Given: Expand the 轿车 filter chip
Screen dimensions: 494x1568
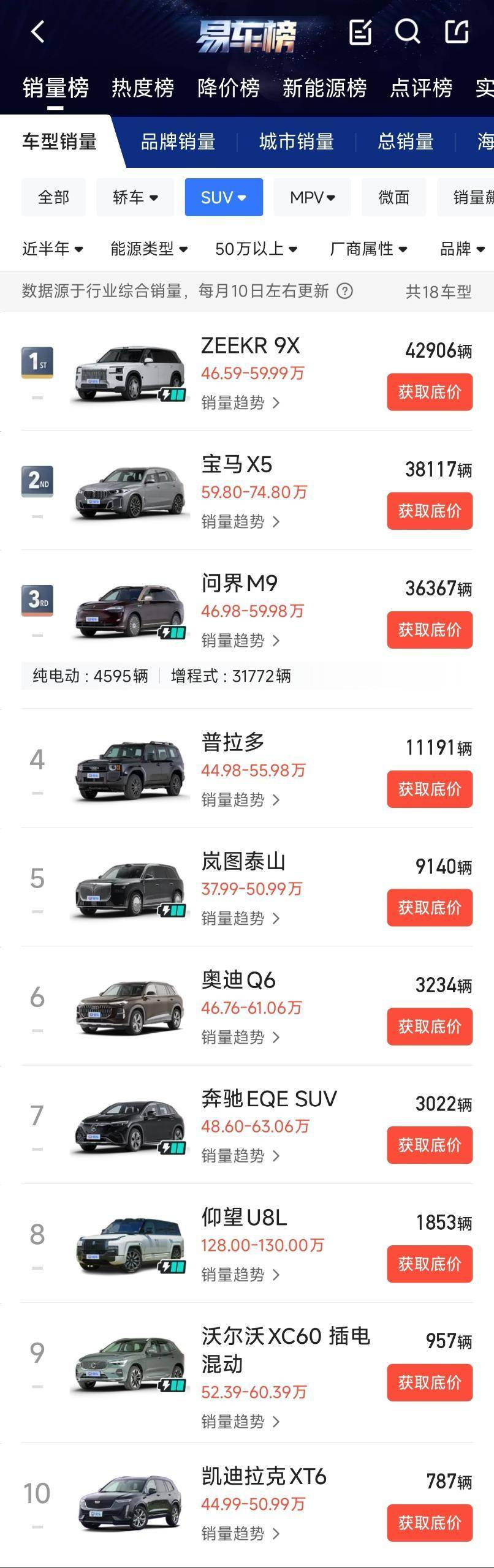Looking at the screenshot, I should click(135, 197).
